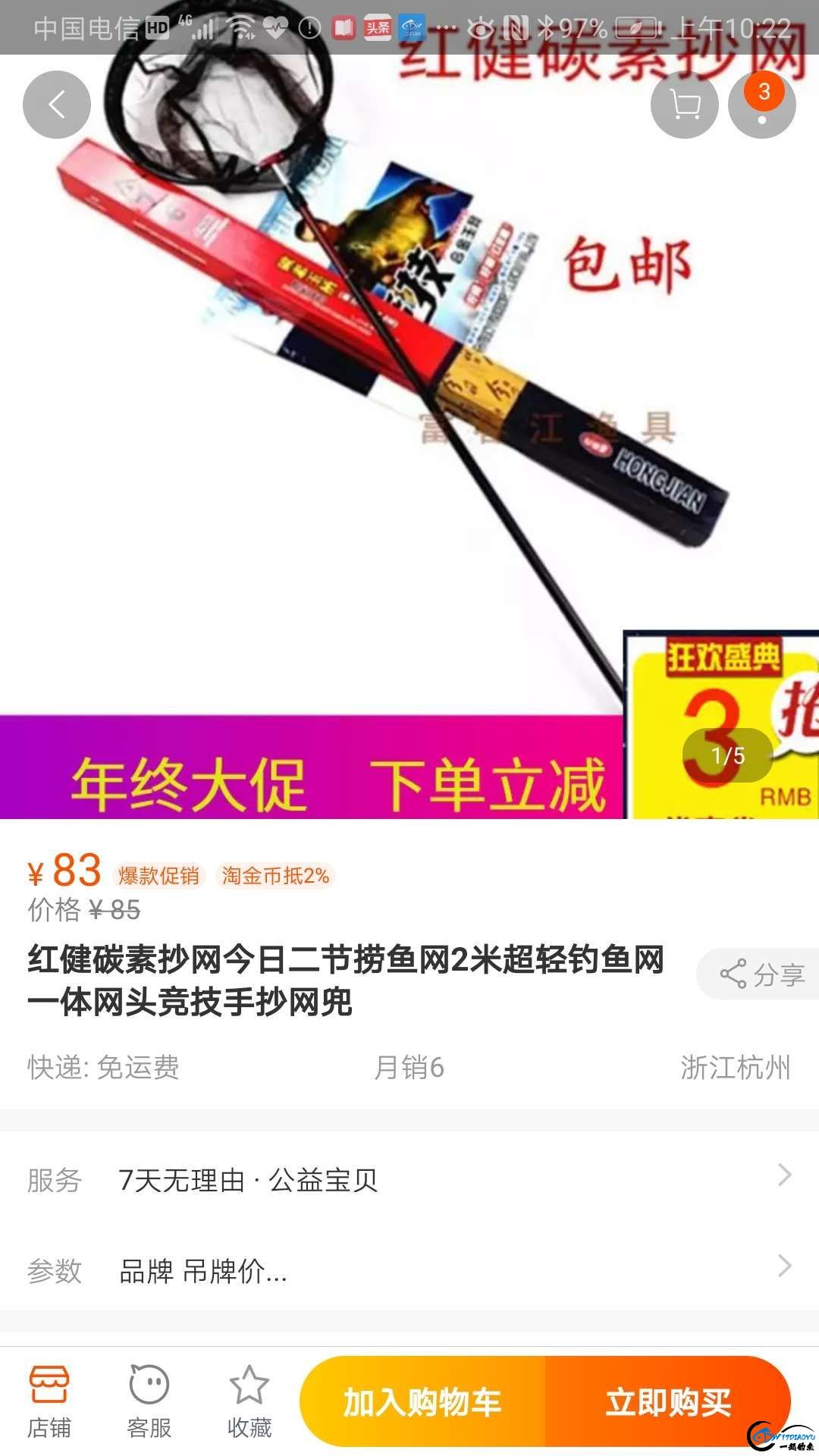Visit the seller's 店铺 page
This screenshot has width=819, height=1456.
click(49, 1401)
